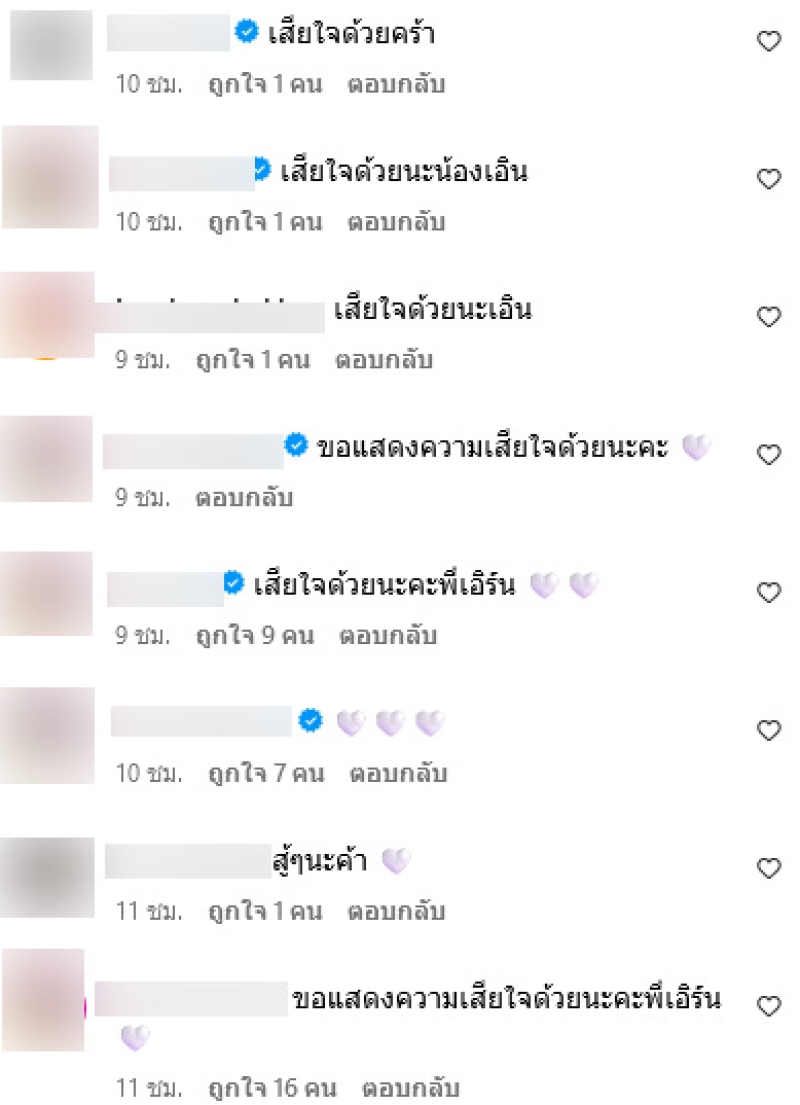Screen dimensions: 800x1105
Task: Reply to the comment "สู้ๆนะค้า"
Action: [396, 912]
